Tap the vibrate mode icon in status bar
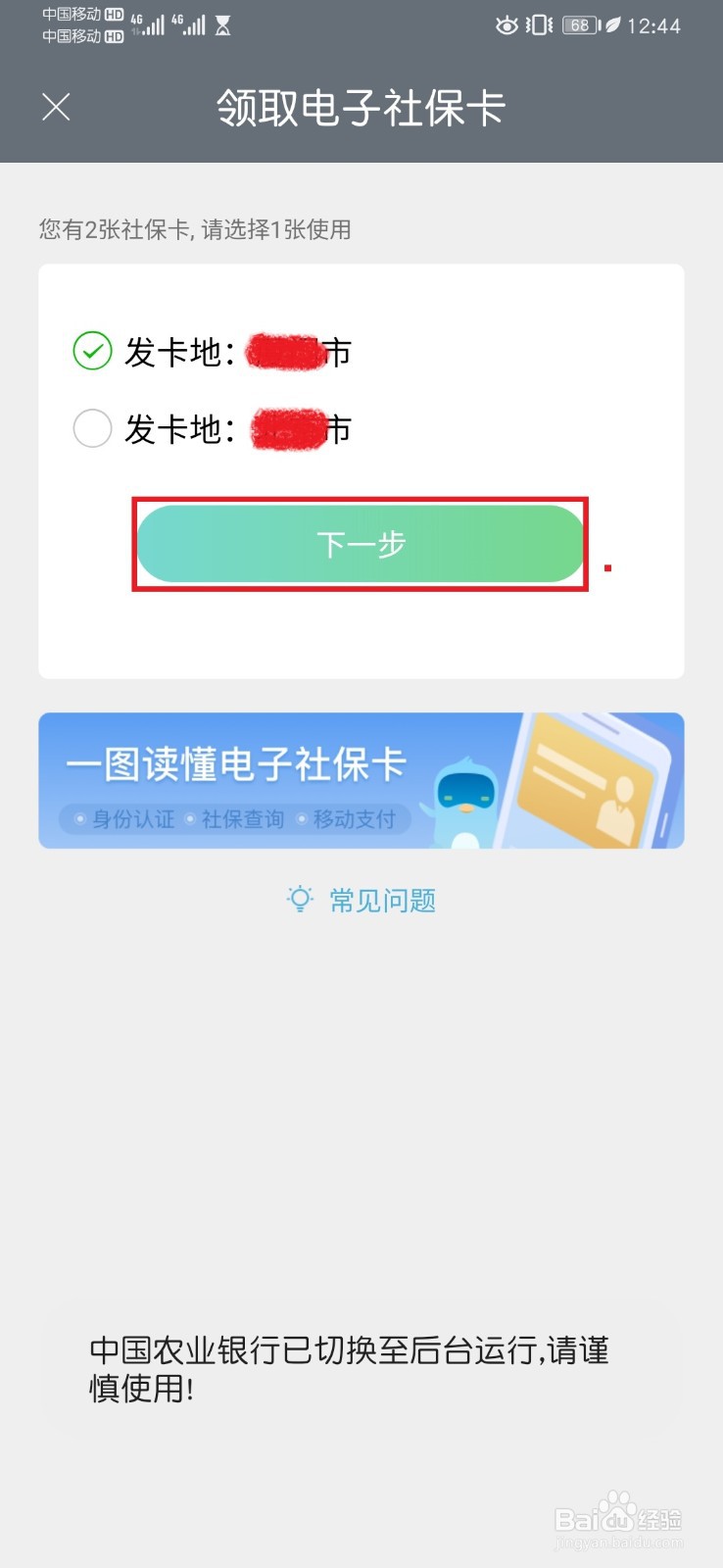The width and height of the screenshot is (723, 1568). pos(541,25)
